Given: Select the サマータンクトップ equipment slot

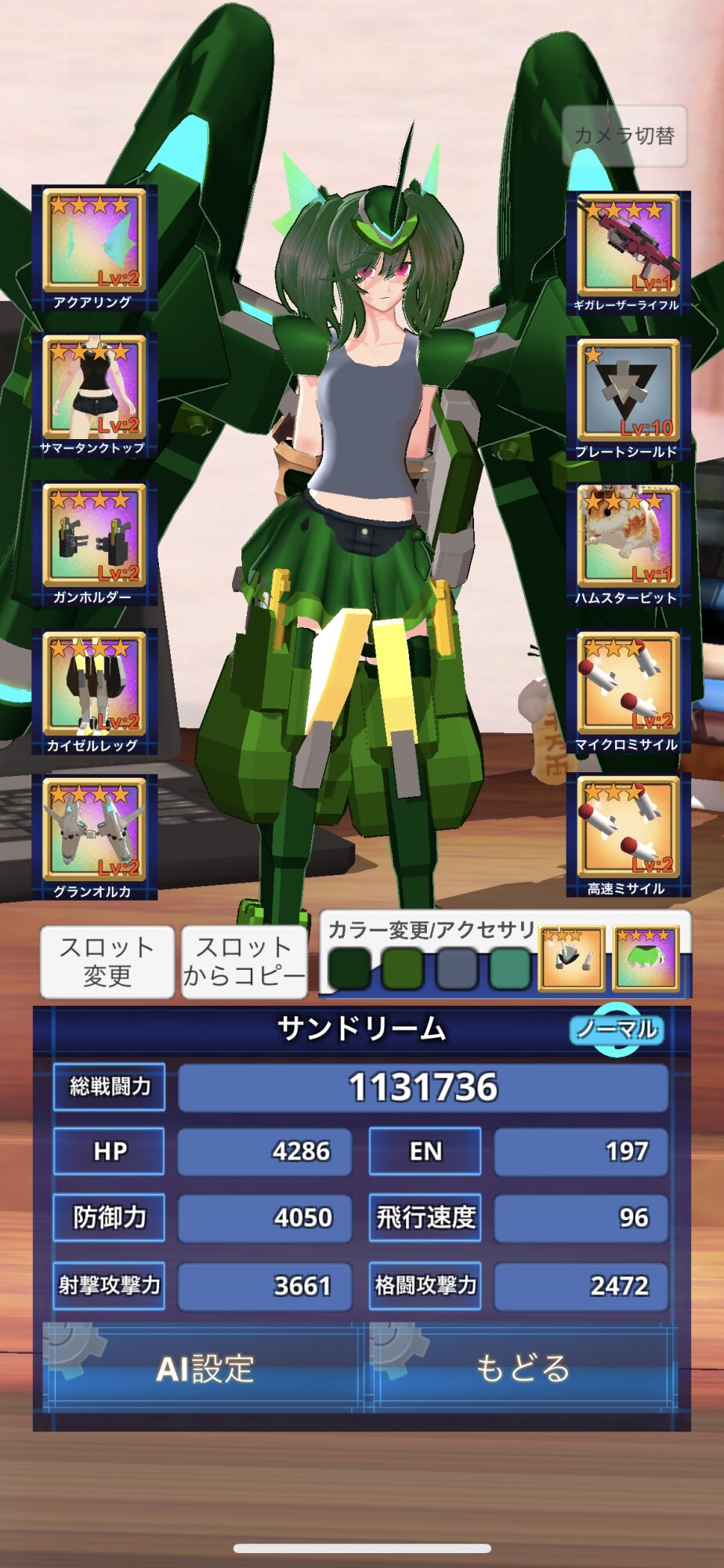Looking at the screenshot, I should point(94,395).
